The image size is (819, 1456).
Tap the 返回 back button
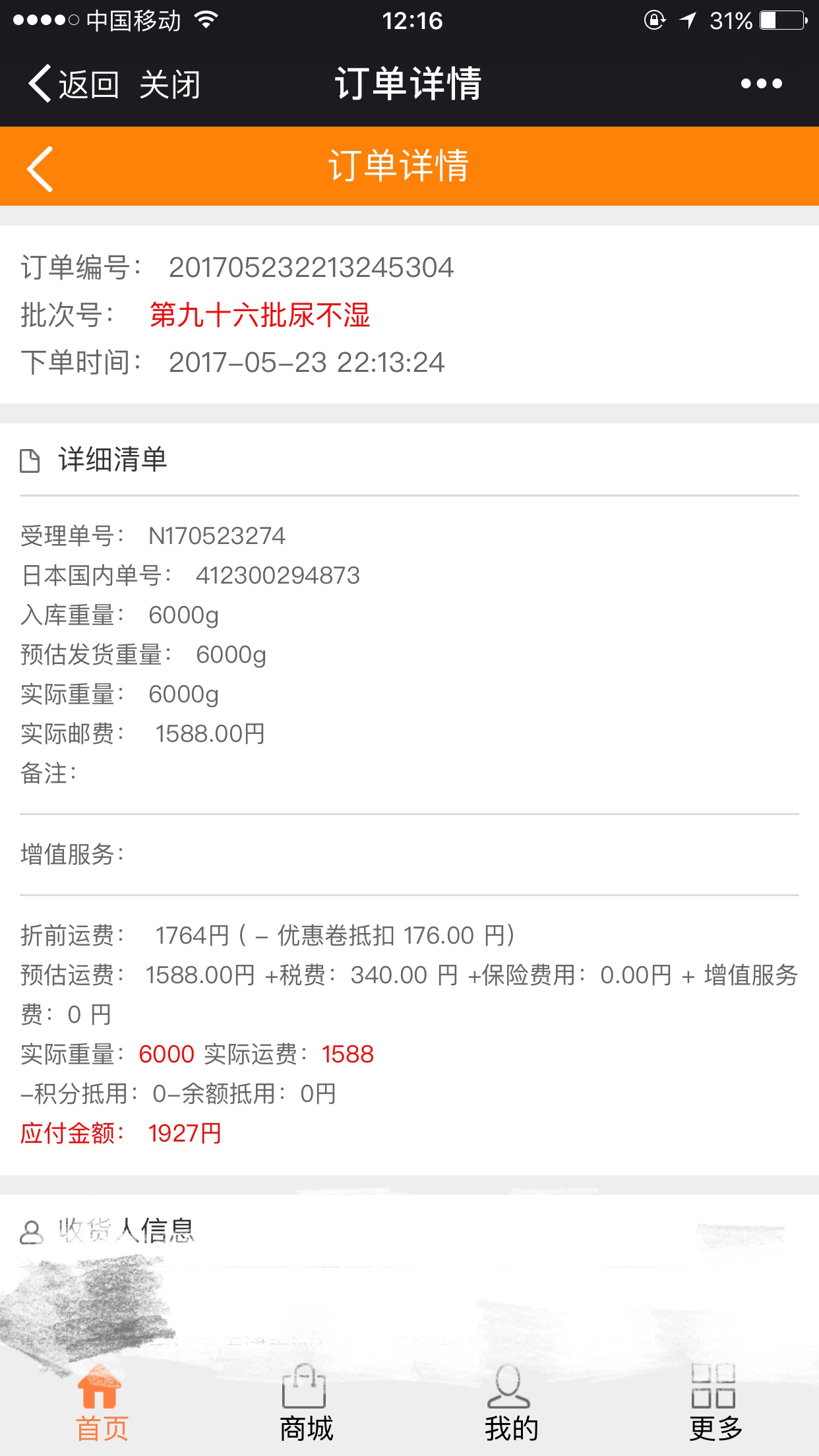[x=74, y=84]
